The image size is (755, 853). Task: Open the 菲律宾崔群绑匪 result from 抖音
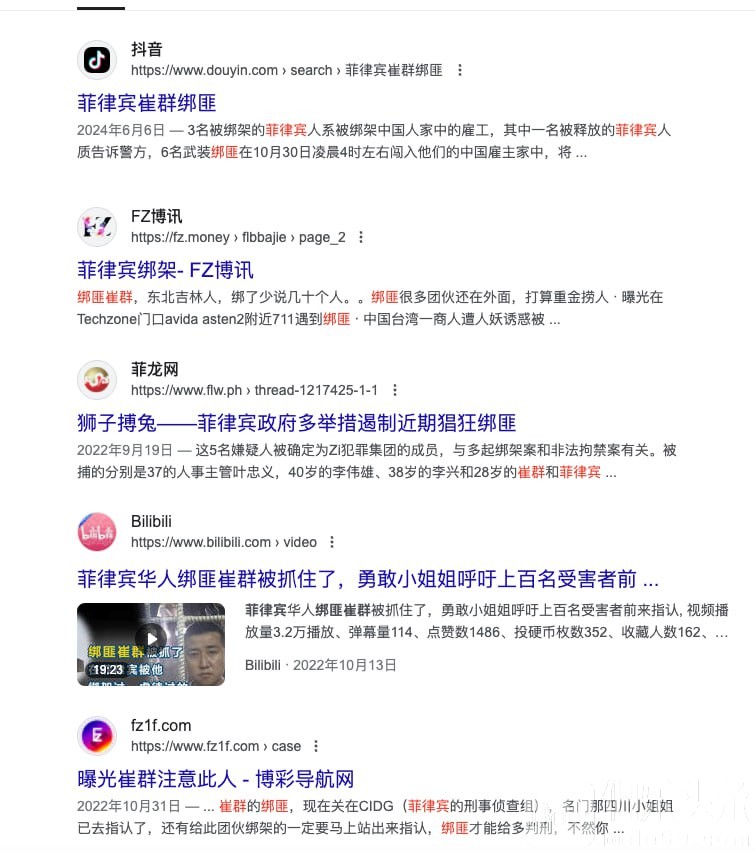click(147, 103)
